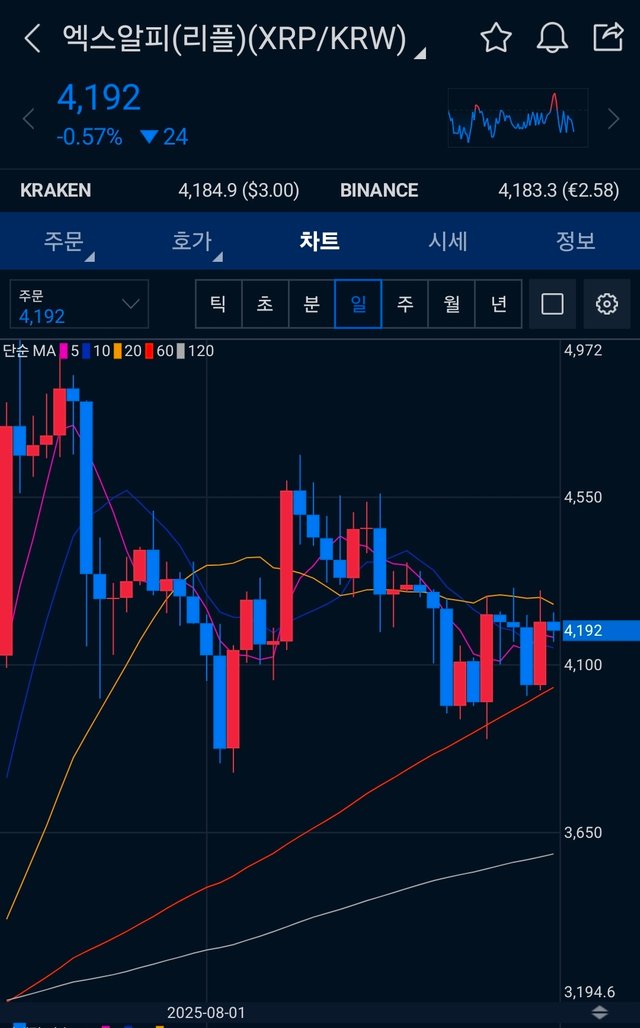Open the price alert bell
The width and height of the screenshot is (640, 1028).
click(552, 38)
